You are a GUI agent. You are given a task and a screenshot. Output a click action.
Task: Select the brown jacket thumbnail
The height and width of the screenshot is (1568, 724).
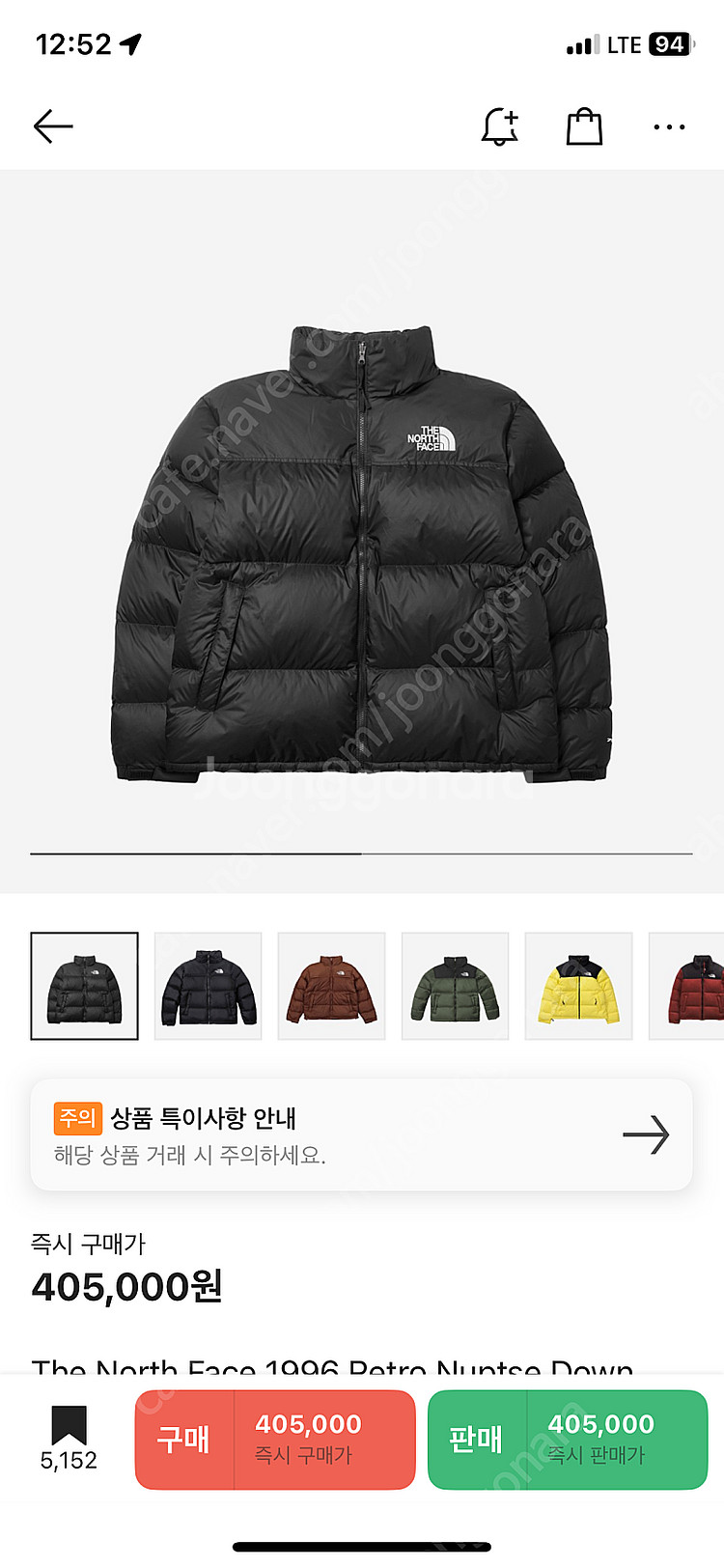[x=332, y=986]
